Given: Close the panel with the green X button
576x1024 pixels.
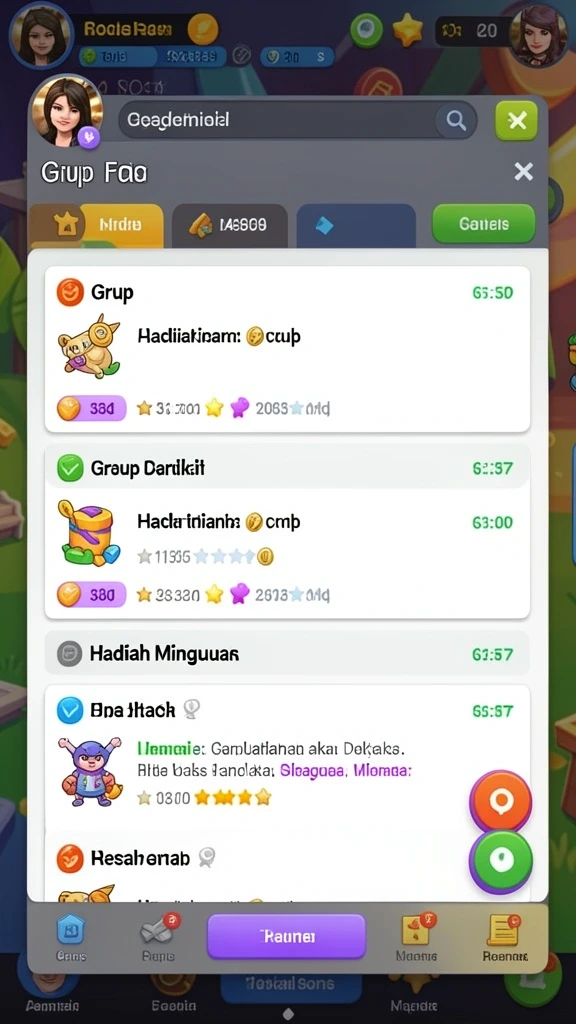Looking at the screenshot, I should pyautogui.click(x=517, y=121).
